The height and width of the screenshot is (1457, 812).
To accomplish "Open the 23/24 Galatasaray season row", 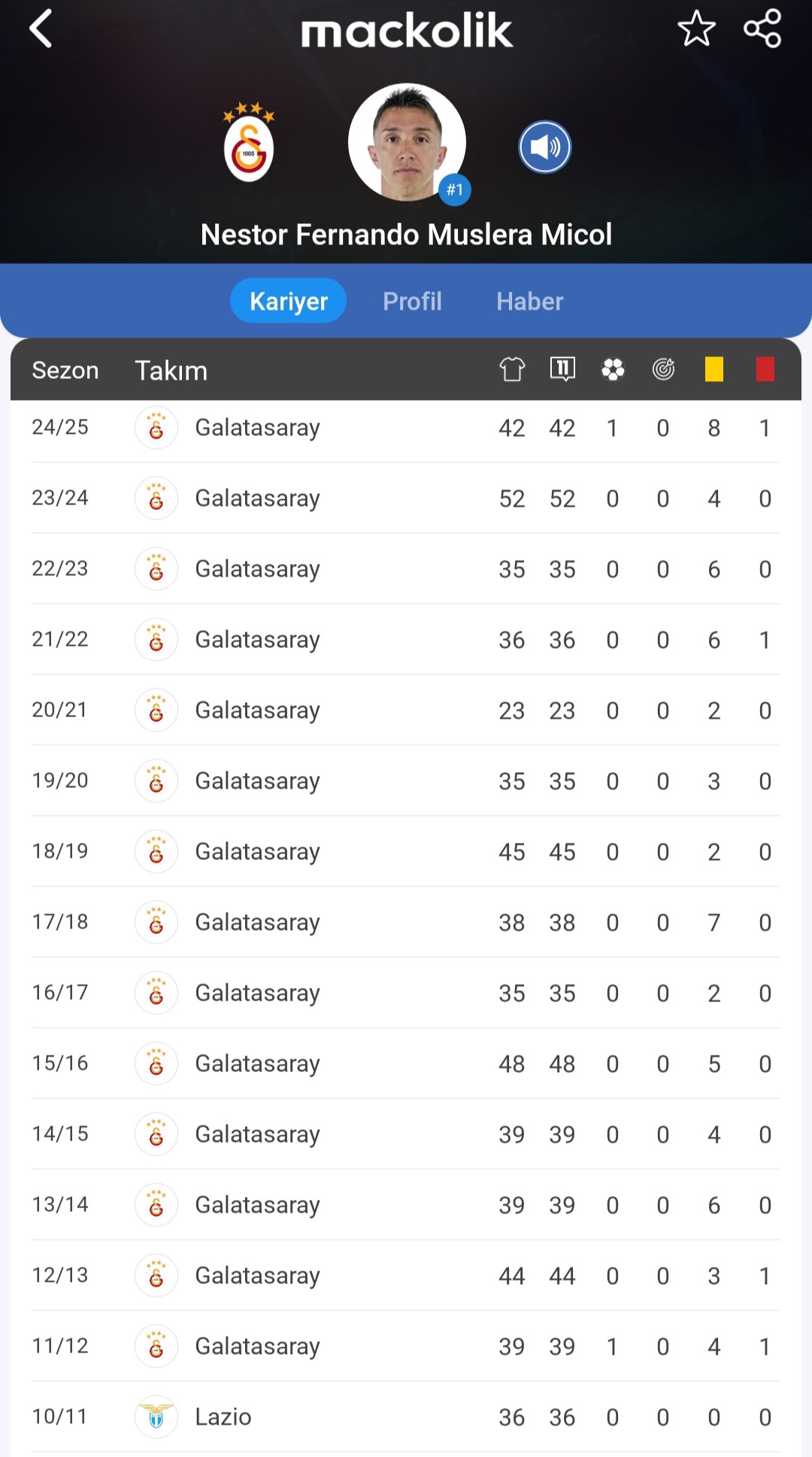I will pyautogui.click(x=406, y=498).
